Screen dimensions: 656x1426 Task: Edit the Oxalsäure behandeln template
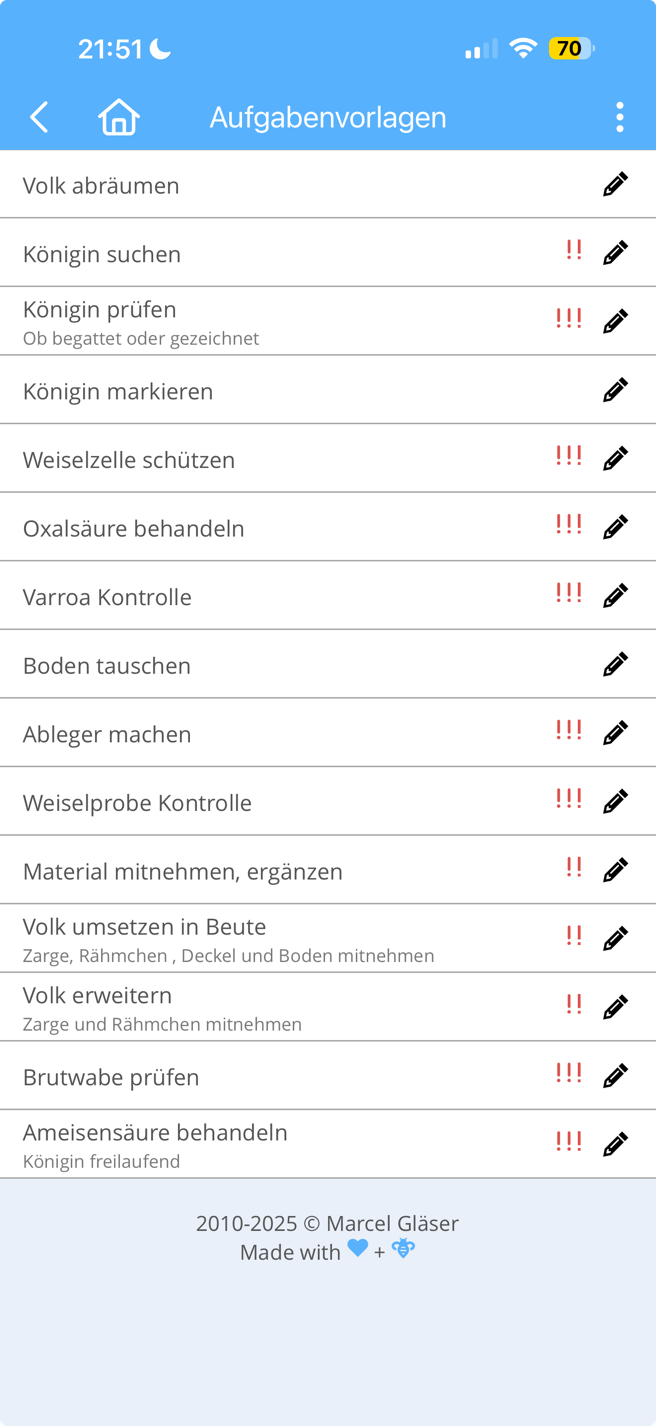(615, 527)
